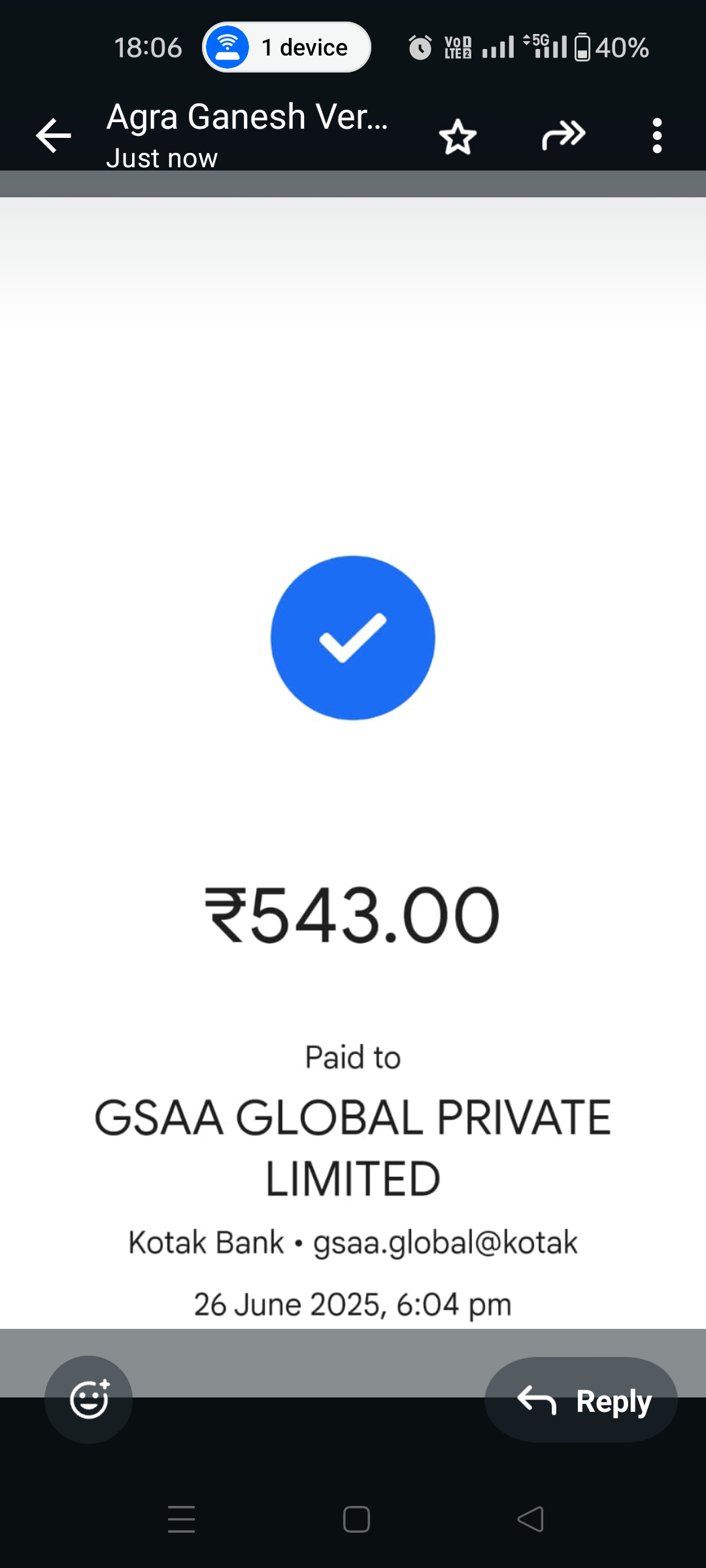
Task: Go back from the image viewer
Action: 54,136
